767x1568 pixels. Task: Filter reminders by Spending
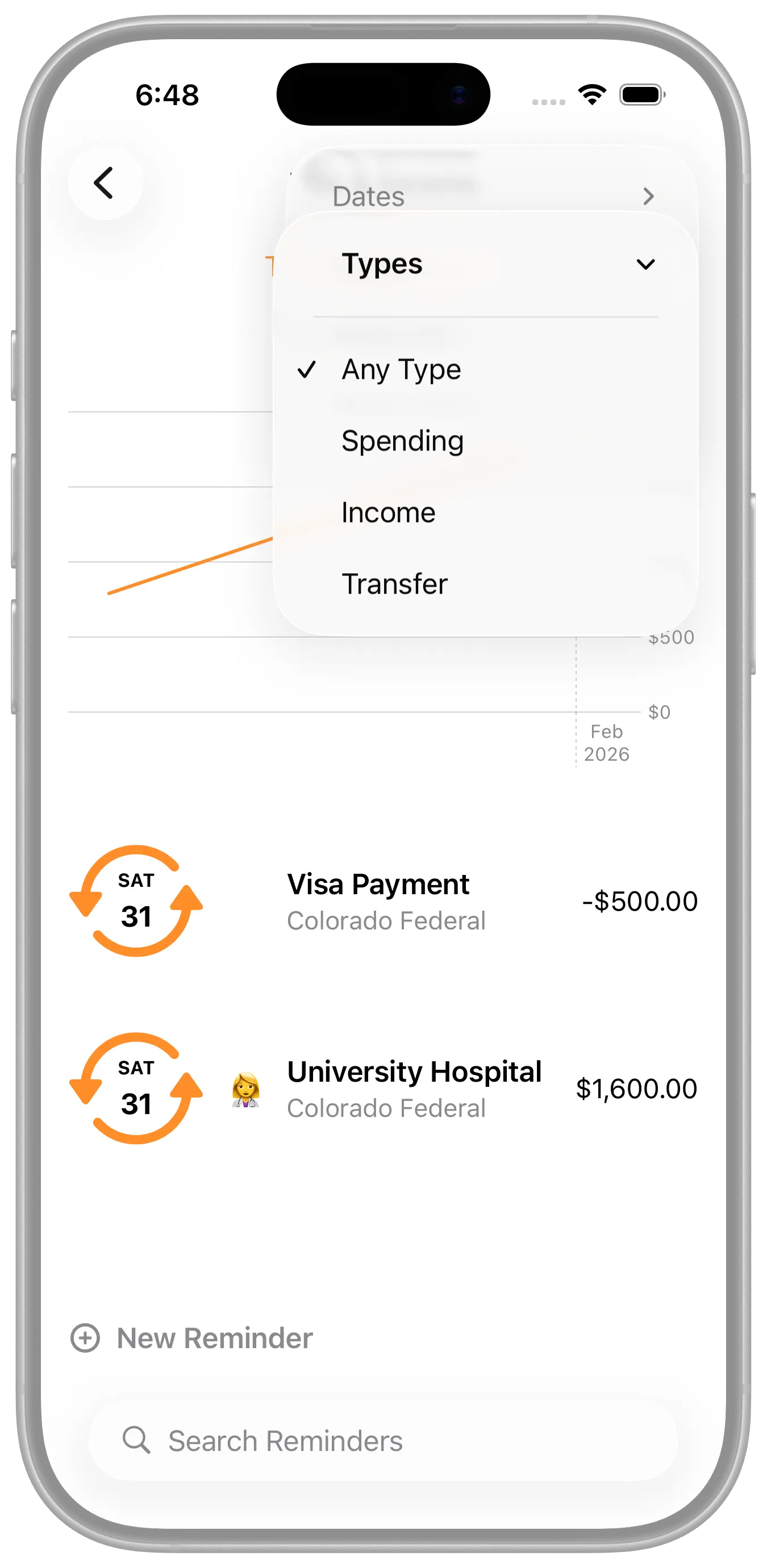(x=402, y=441)
